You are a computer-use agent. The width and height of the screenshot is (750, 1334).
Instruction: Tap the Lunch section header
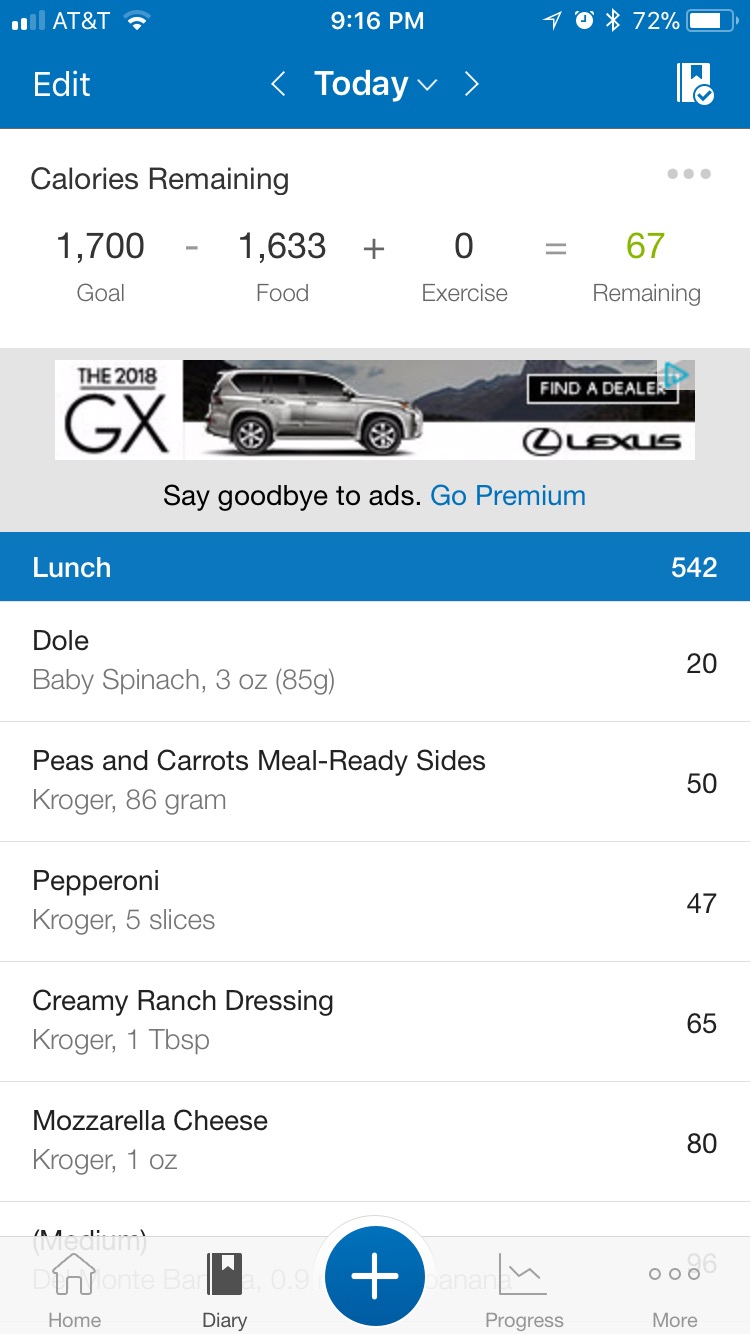tap(375, 567)
